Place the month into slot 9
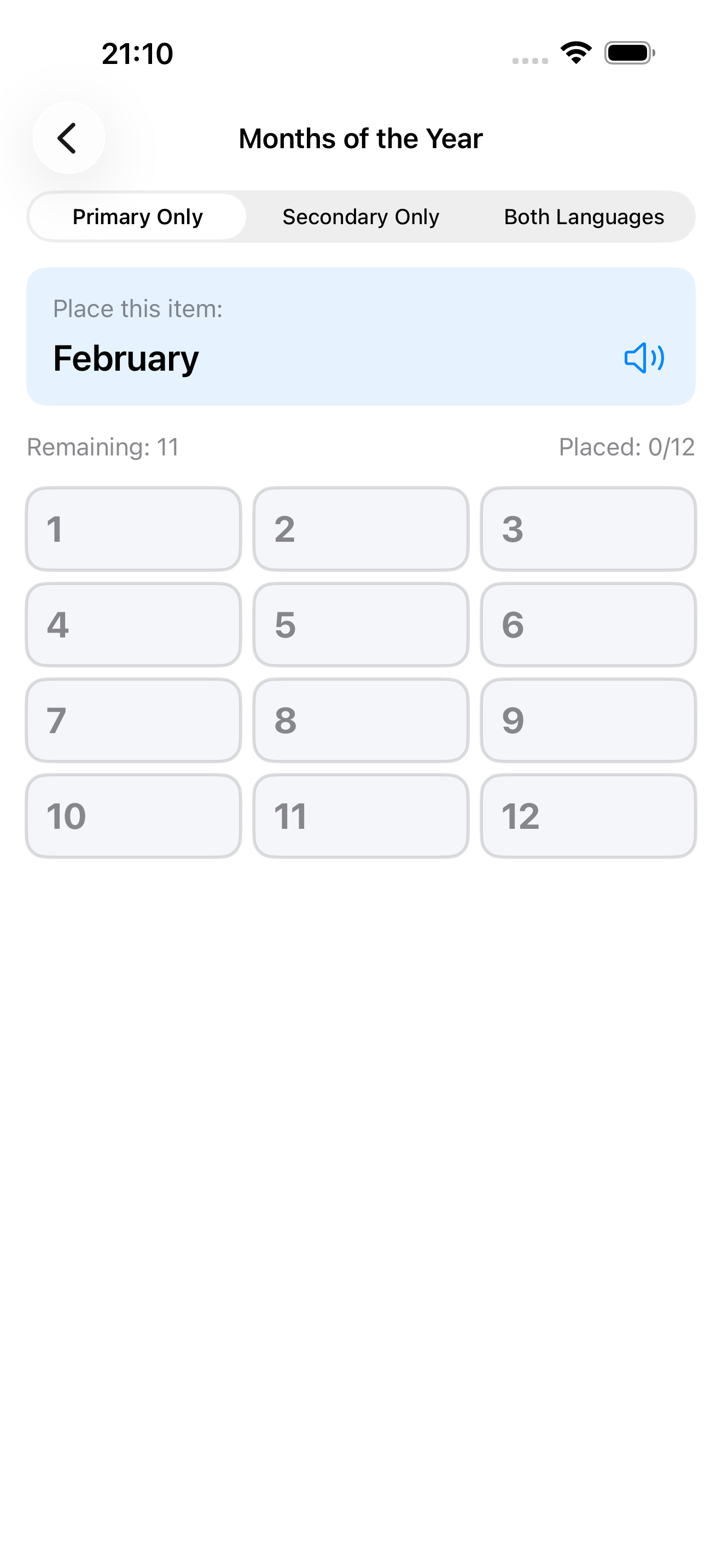 [x=588, y=720]
